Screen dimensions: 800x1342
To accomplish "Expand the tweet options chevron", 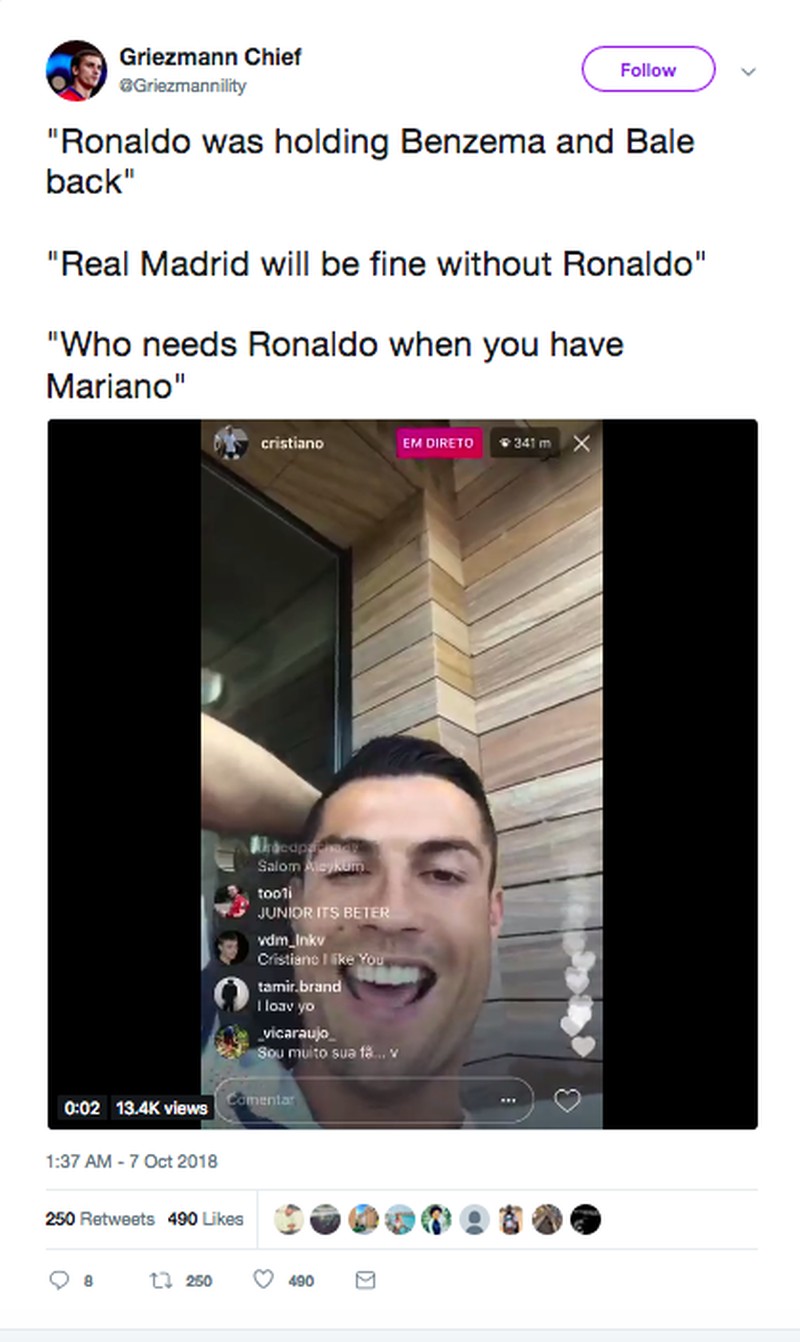I will [x=747, y=72].
